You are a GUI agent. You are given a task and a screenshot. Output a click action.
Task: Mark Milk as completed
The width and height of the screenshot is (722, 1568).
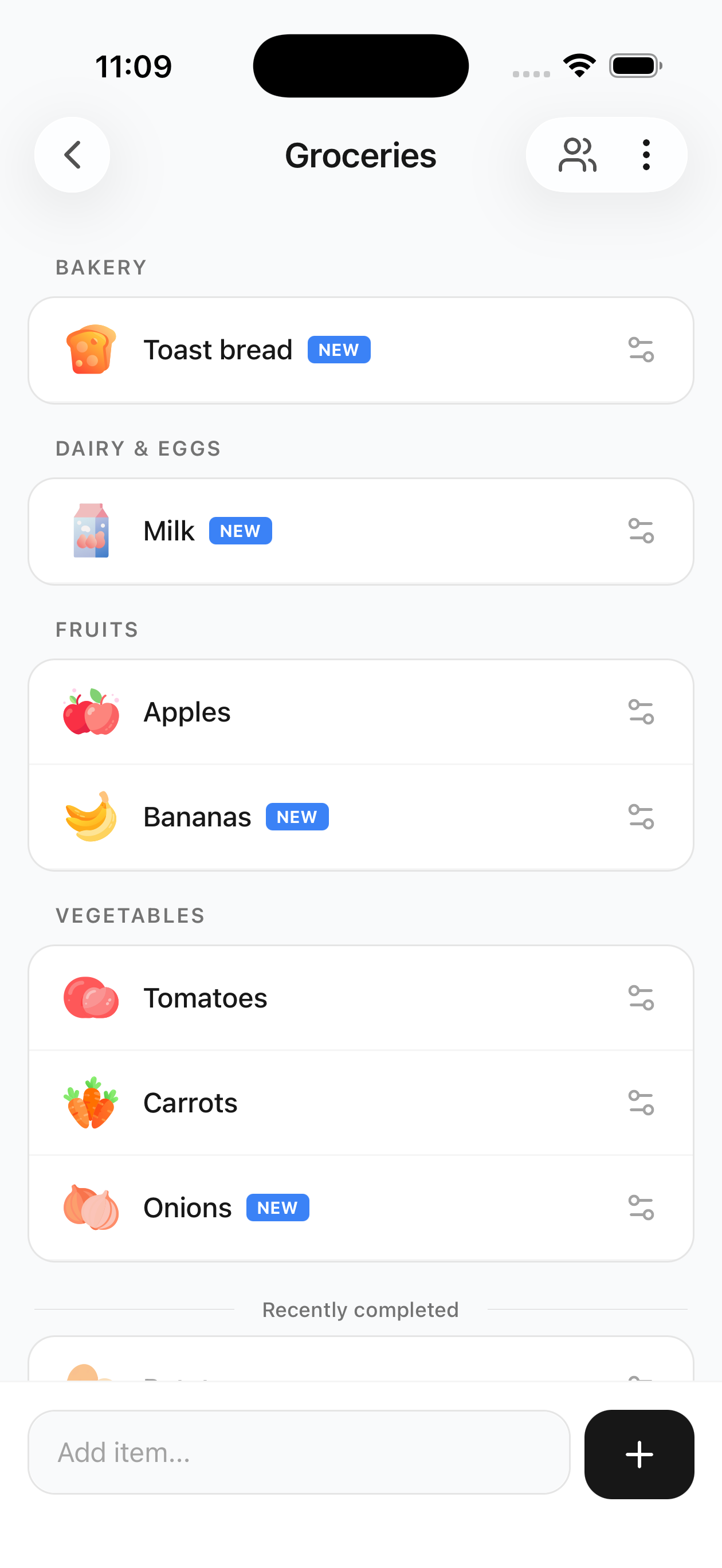coord(168,531)
